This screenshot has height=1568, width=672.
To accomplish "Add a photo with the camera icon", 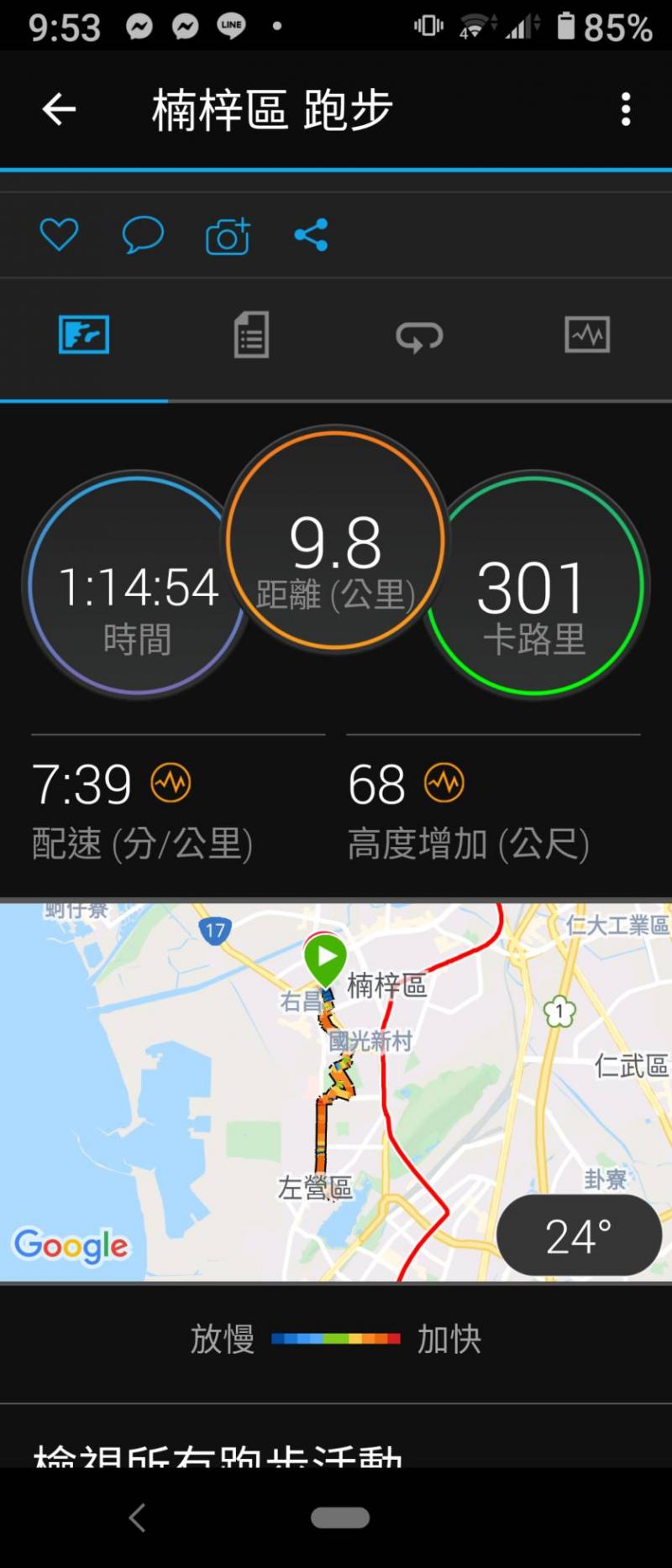I will [228, 236].
